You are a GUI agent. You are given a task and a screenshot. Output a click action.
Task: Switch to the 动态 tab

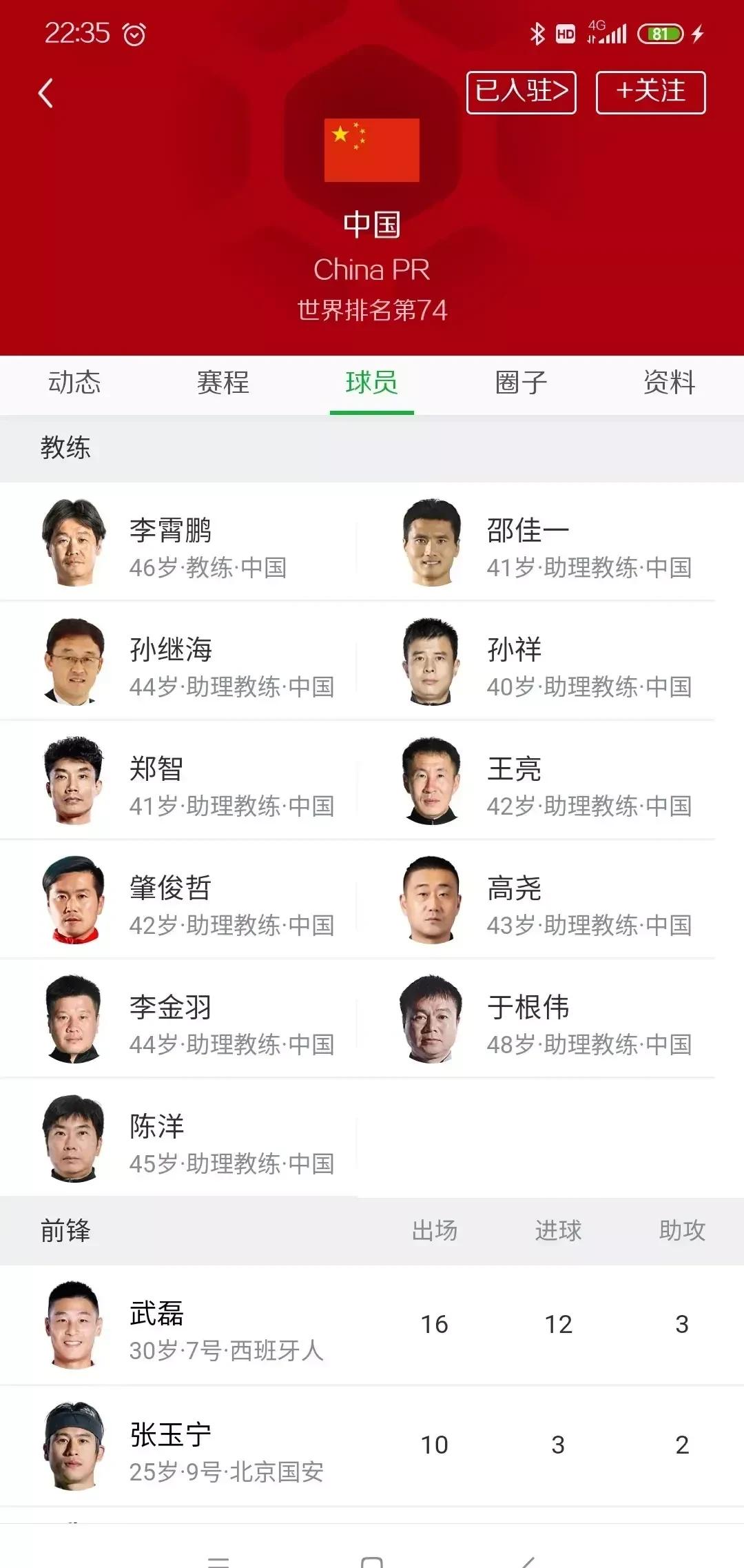point(74,383)
